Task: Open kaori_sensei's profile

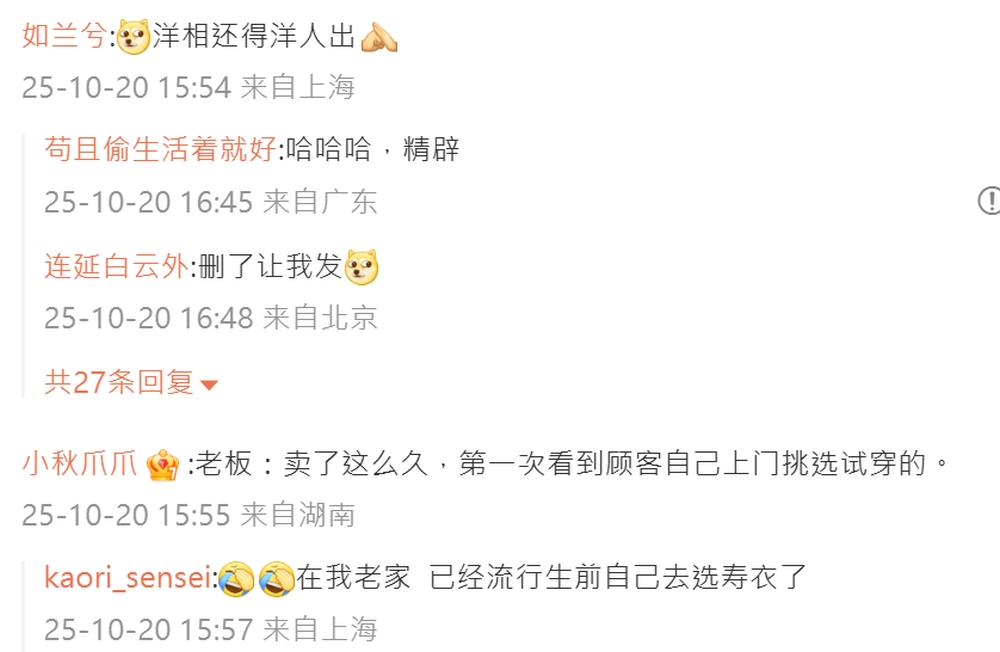Action: (x=128, y=578)
